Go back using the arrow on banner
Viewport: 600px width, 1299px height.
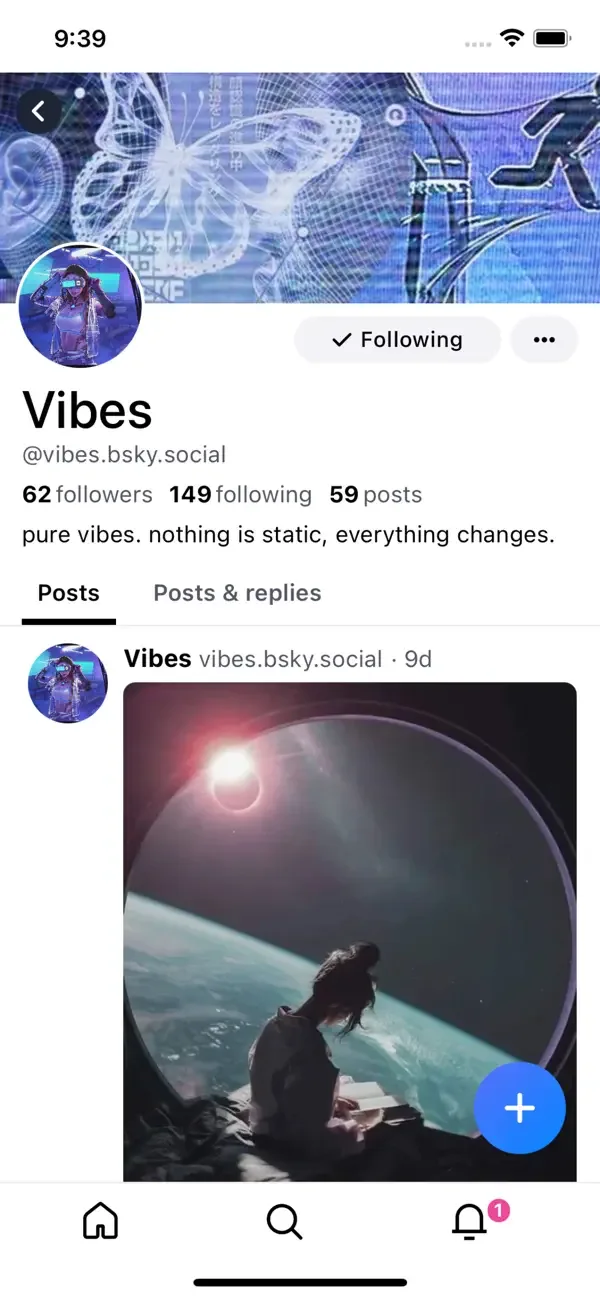(x=39, y=110)
